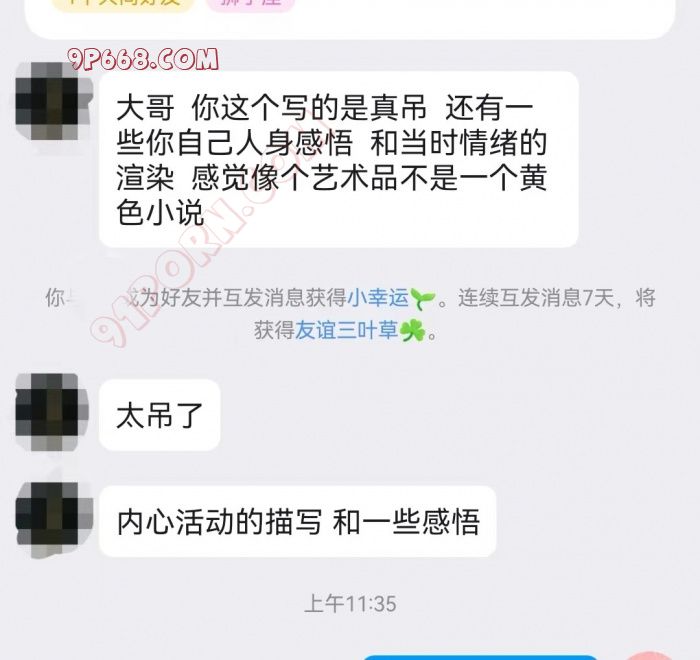Open the 小幸运 link
700x660 pixels.
379,298
